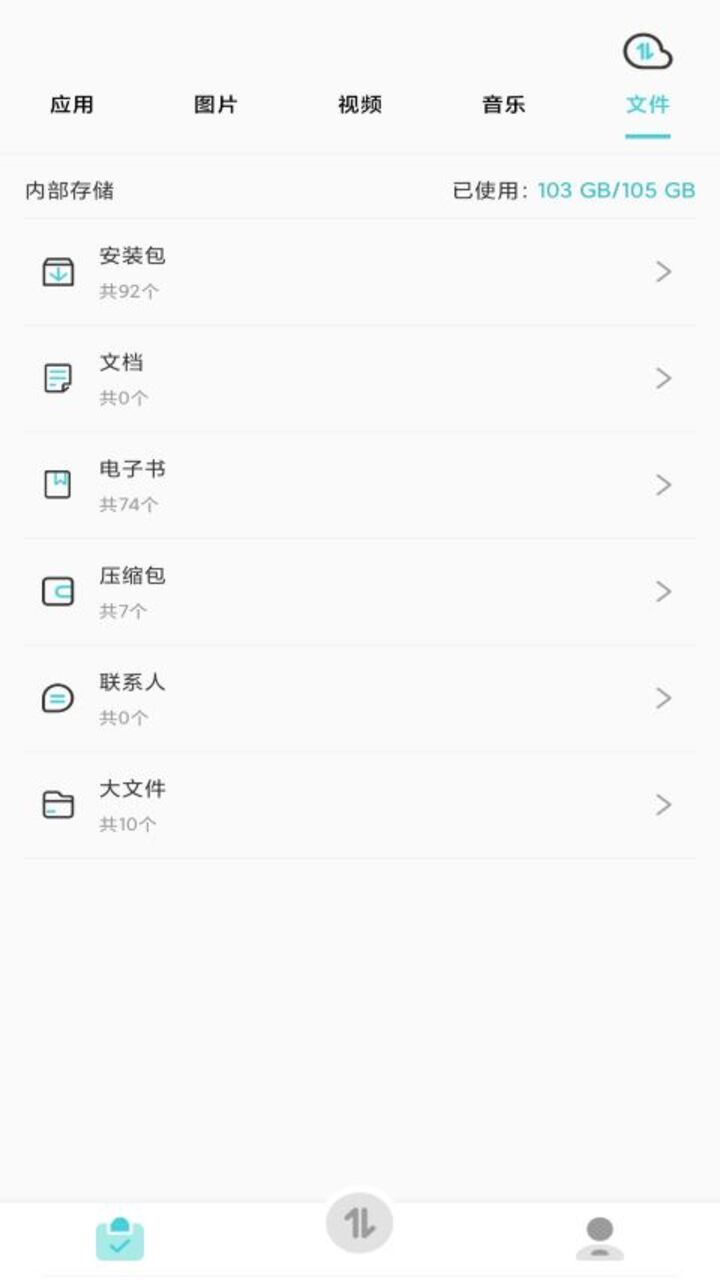Viewport: 720px width, 1280px height.
Task: Open the 文档 category
Action: [x=360, y=378]
